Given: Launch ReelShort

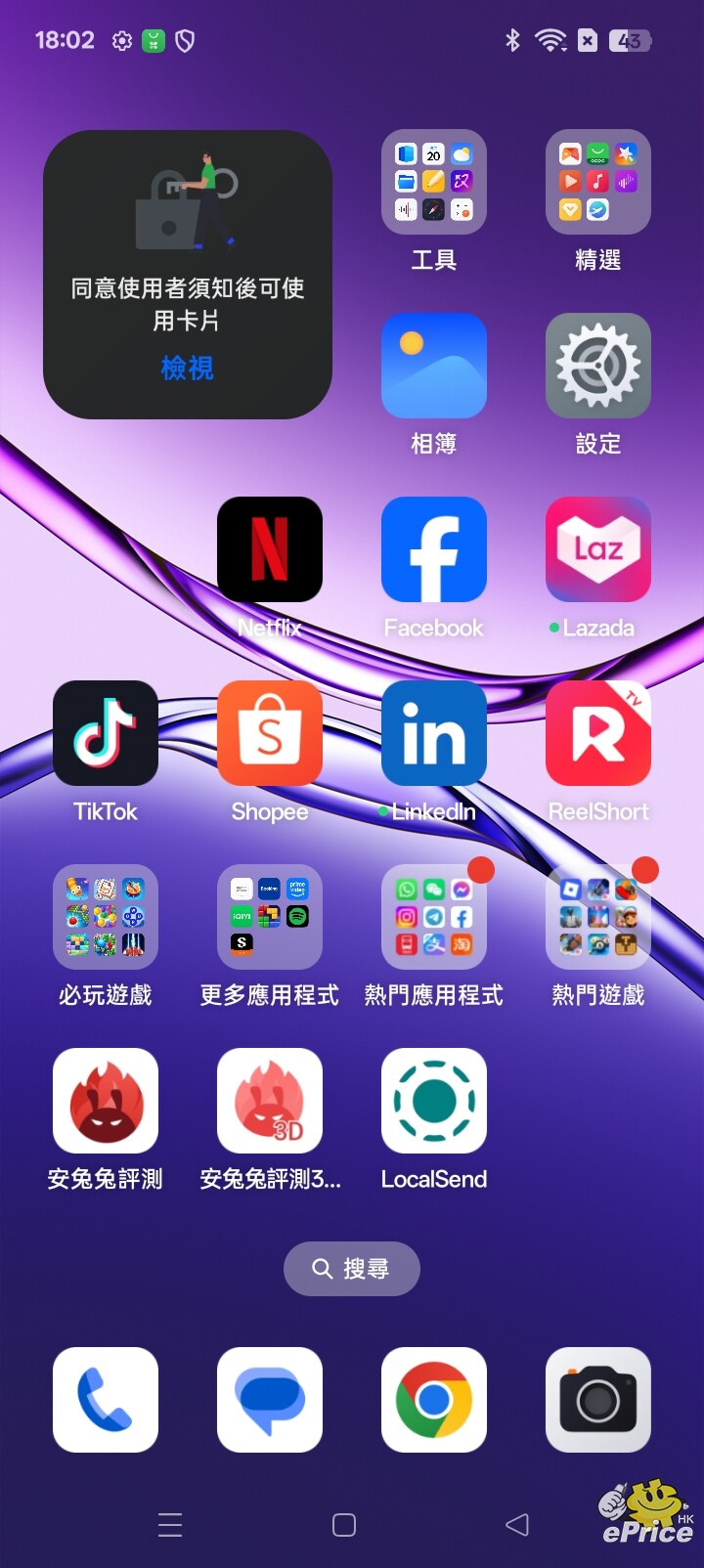Looking at the screenshot, I should pos(598,733).
